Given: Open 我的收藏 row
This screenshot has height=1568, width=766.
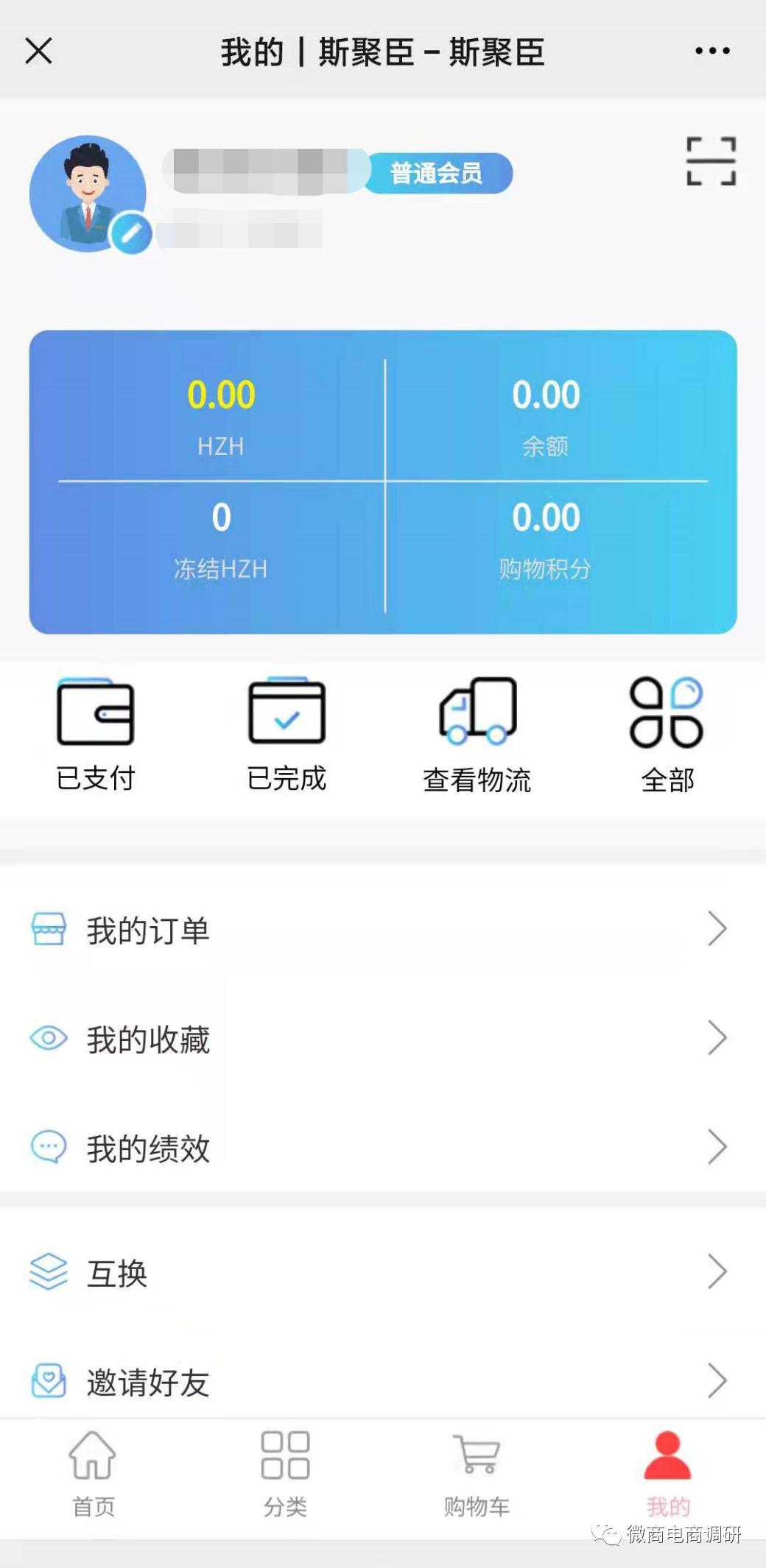Looking at the screenshot, I should click(383, 1039).
